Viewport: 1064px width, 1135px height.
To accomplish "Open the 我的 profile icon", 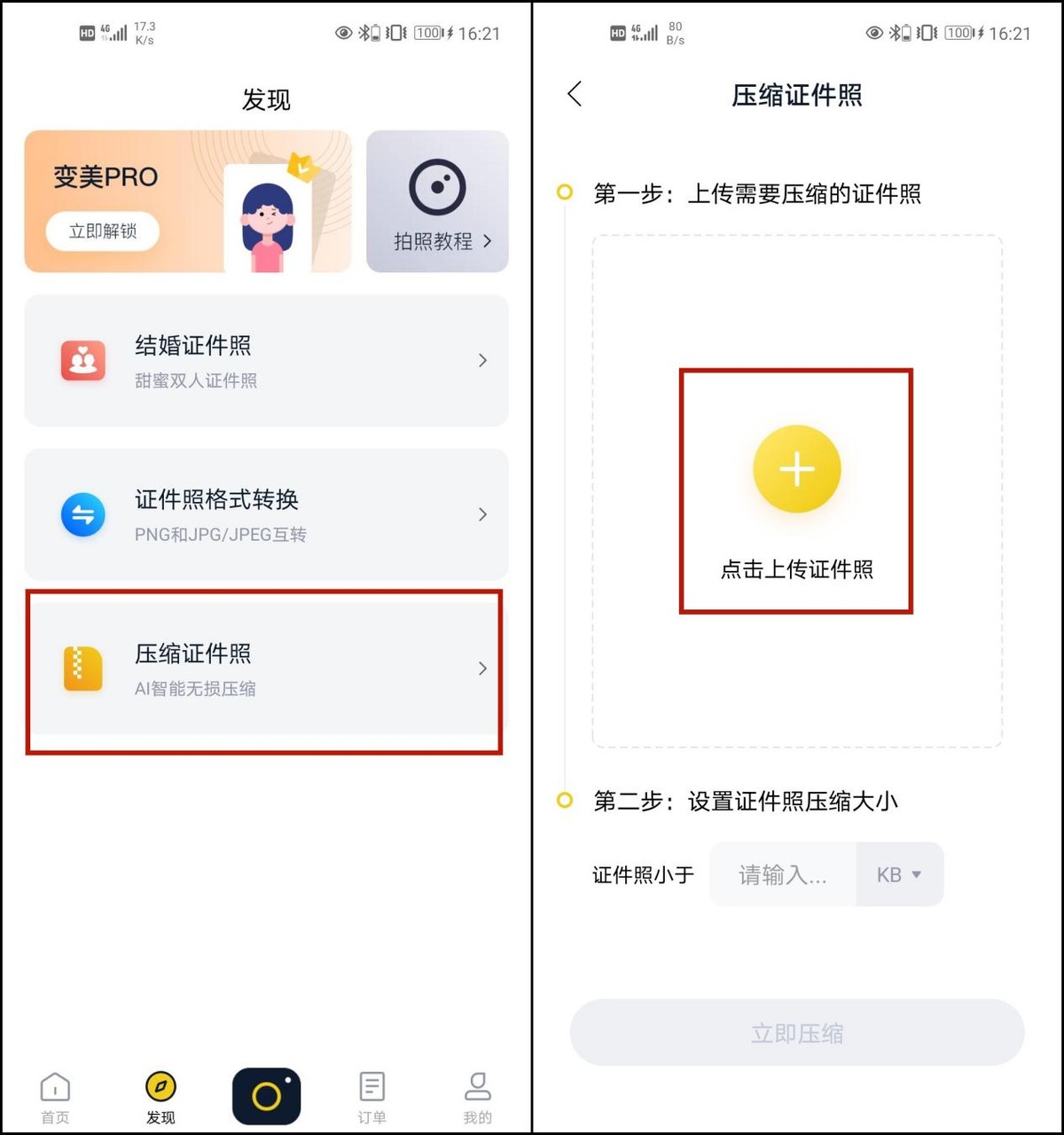I will [x=478, y=1095].
